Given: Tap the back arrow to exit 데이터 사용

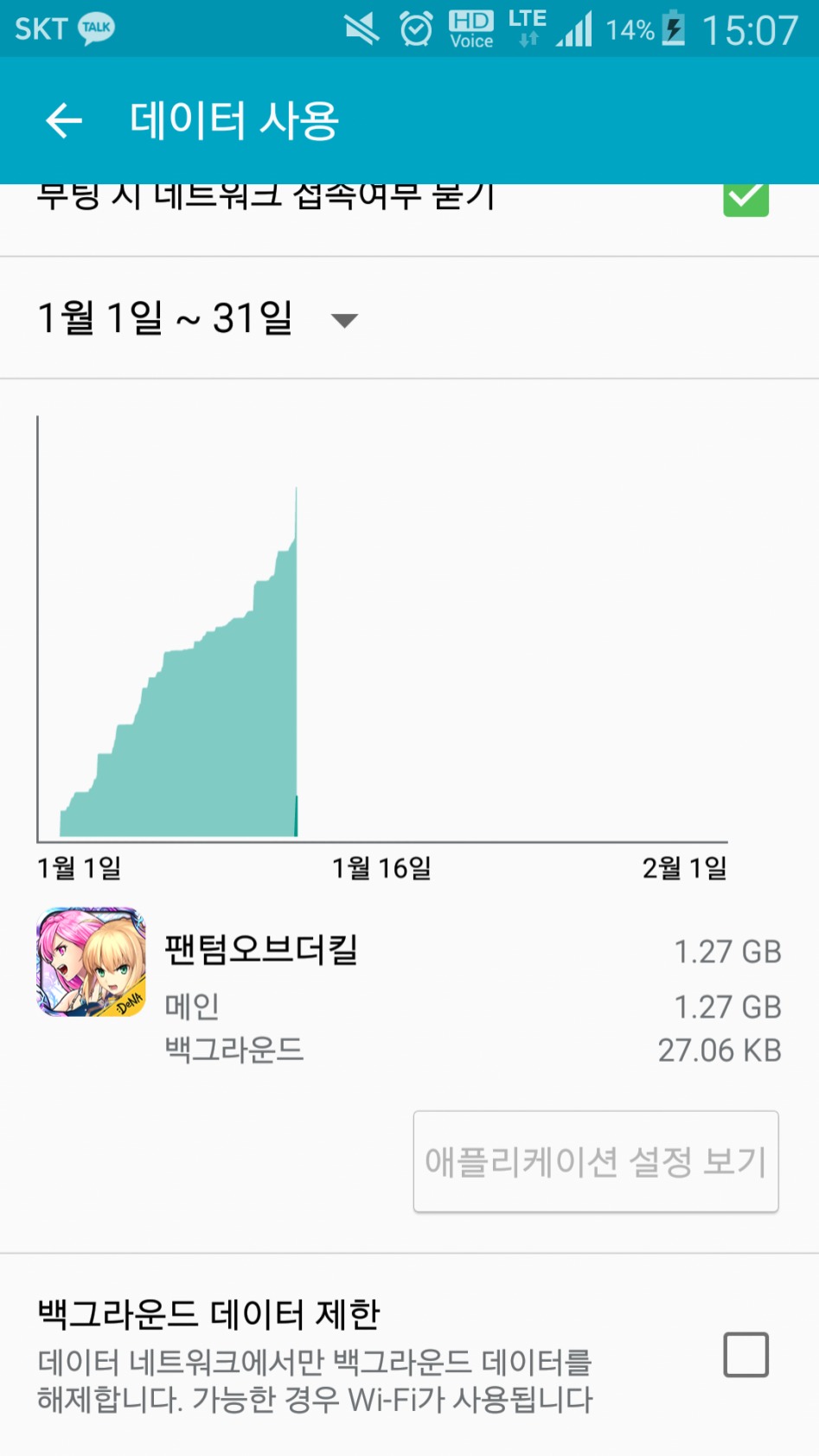Looking at the screenshot, I should point(63,119).
